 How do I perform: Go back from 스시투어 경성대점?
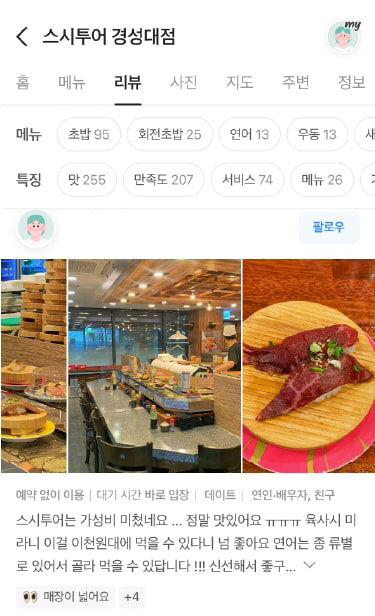[x=22, y=37]
